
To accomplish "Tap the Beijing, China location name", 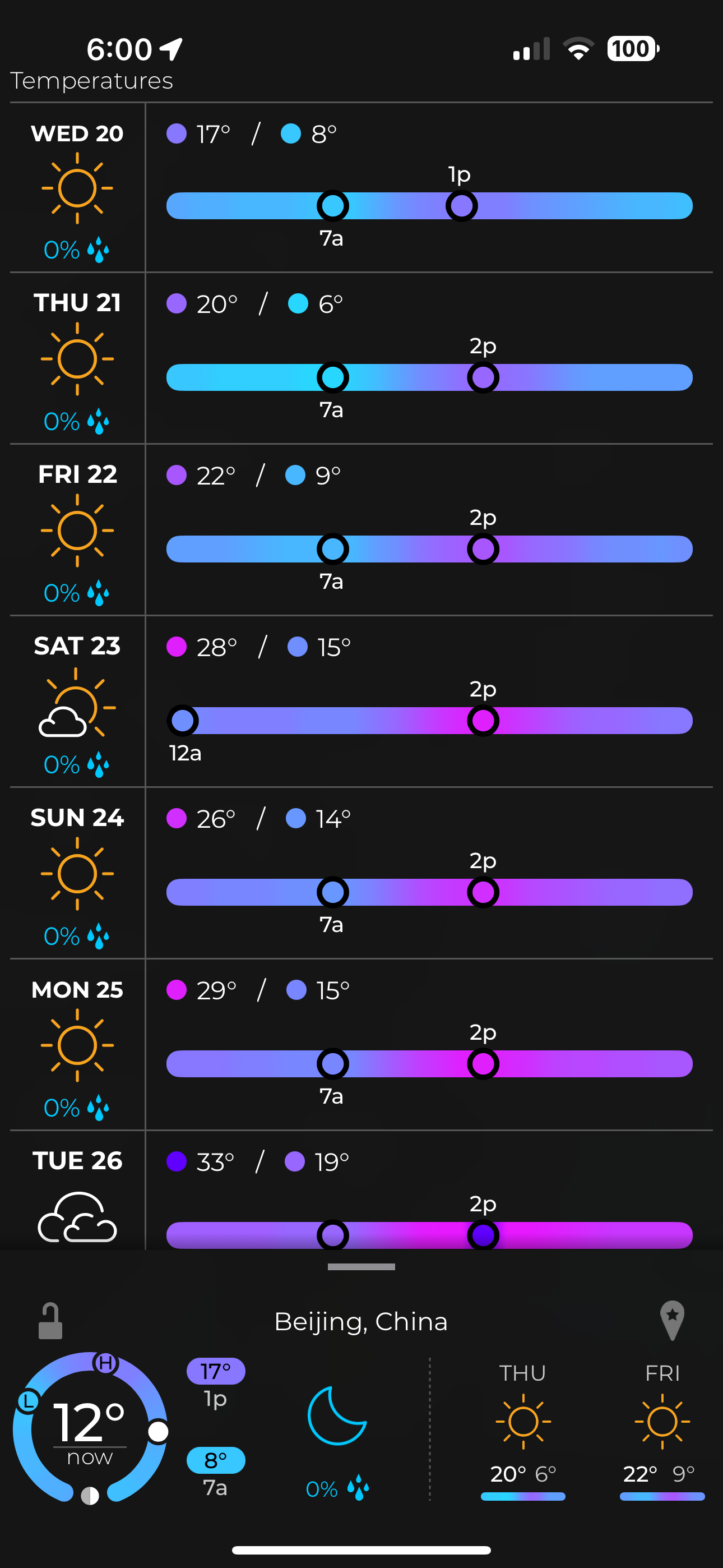I will click(x=361, y=1322).
